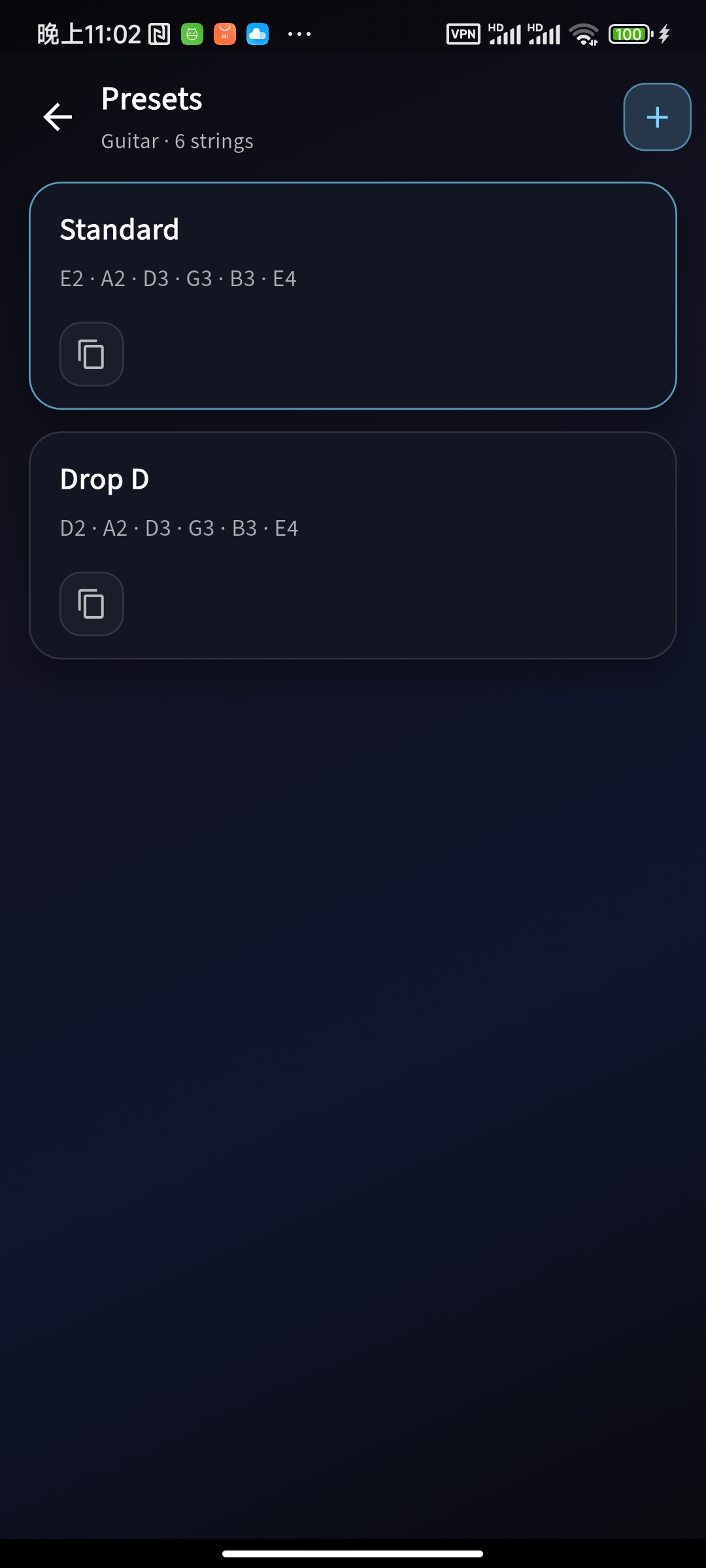Copy the Drop D preset
Screen dimensions: 706x1568
point(92,604)
